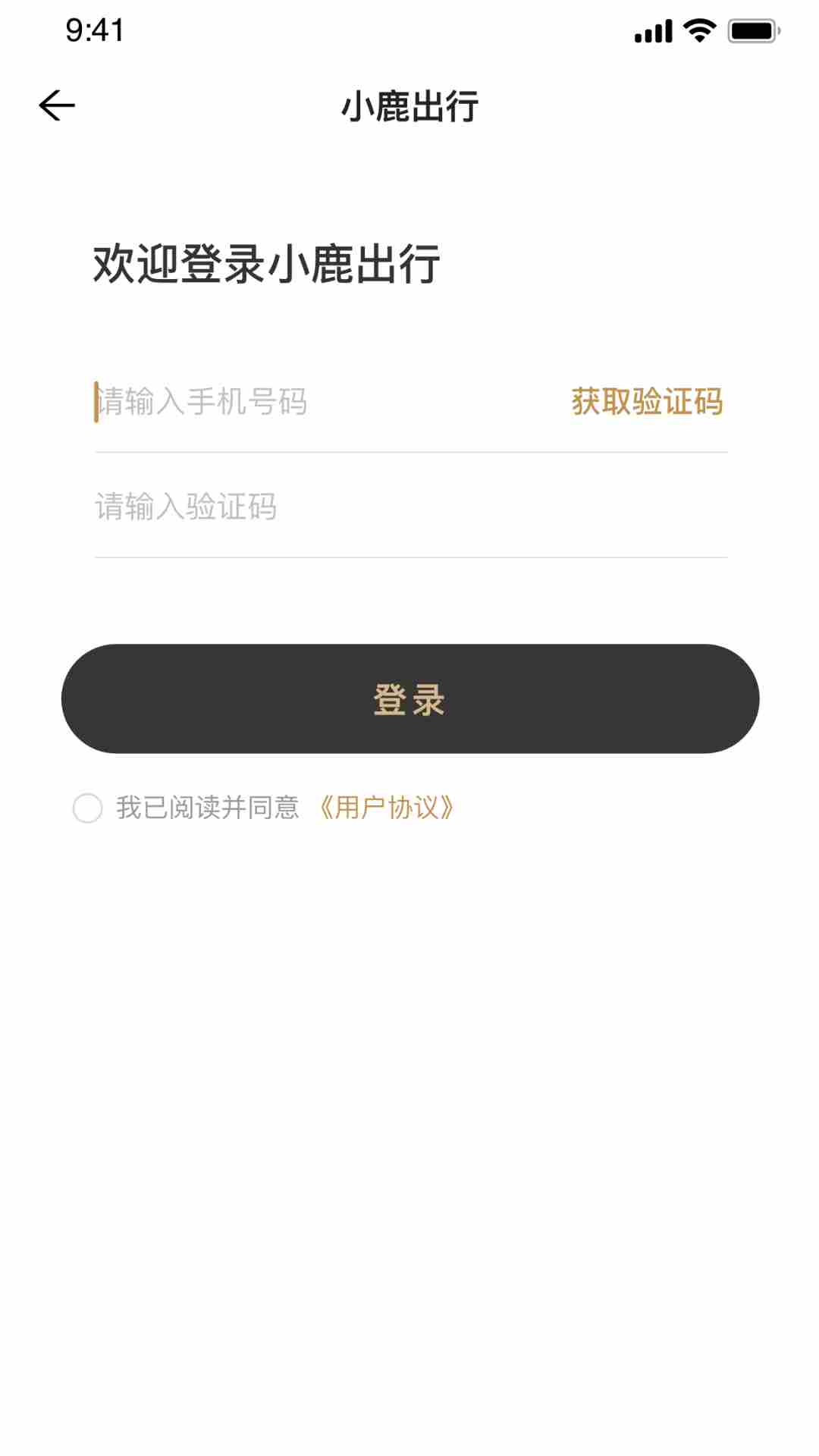Click the 我已阅读并同意 label text
The image size is (819, 1456).
click(x=209, y=808)
